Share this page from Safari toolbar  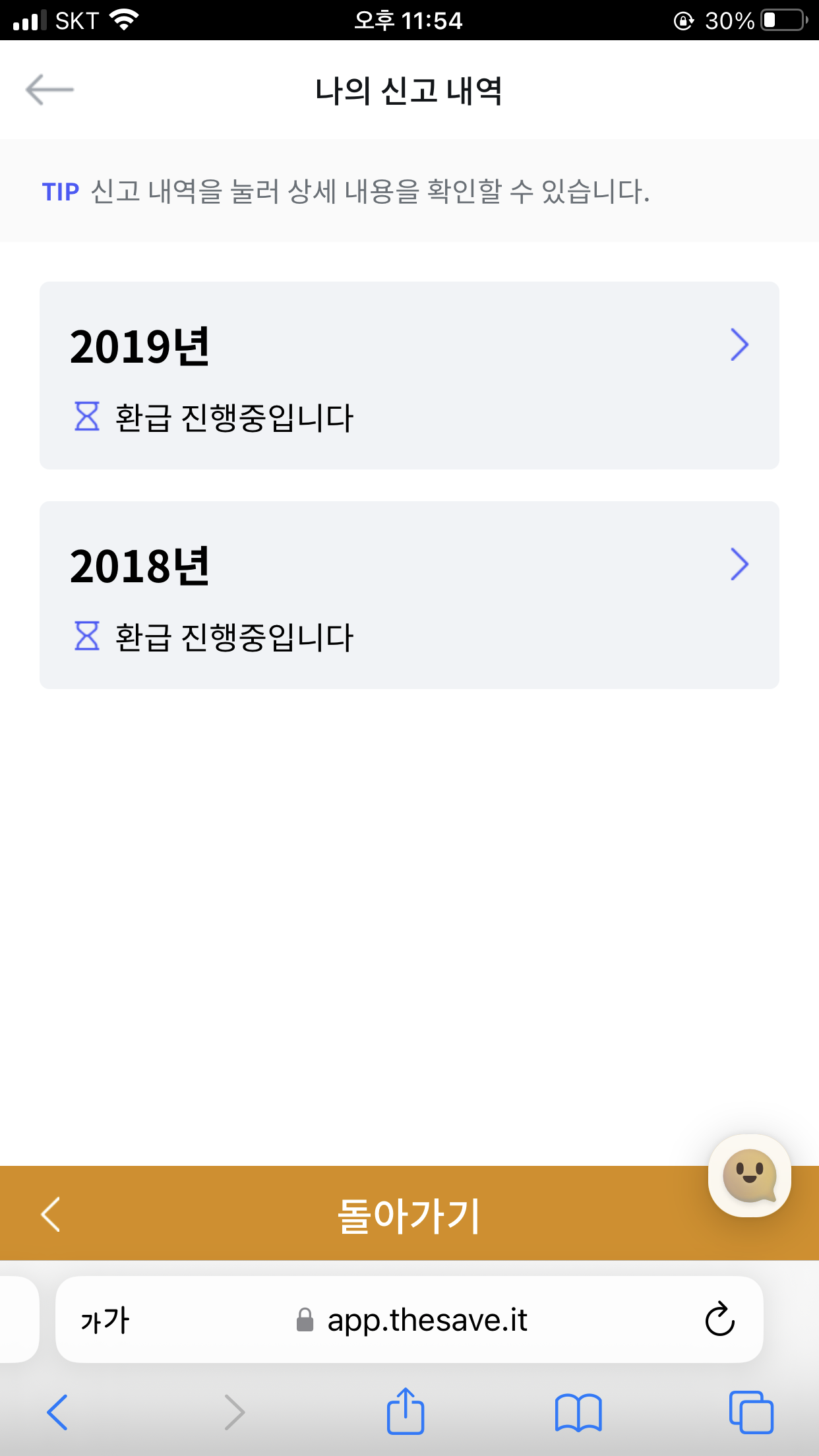(405, 1412)
